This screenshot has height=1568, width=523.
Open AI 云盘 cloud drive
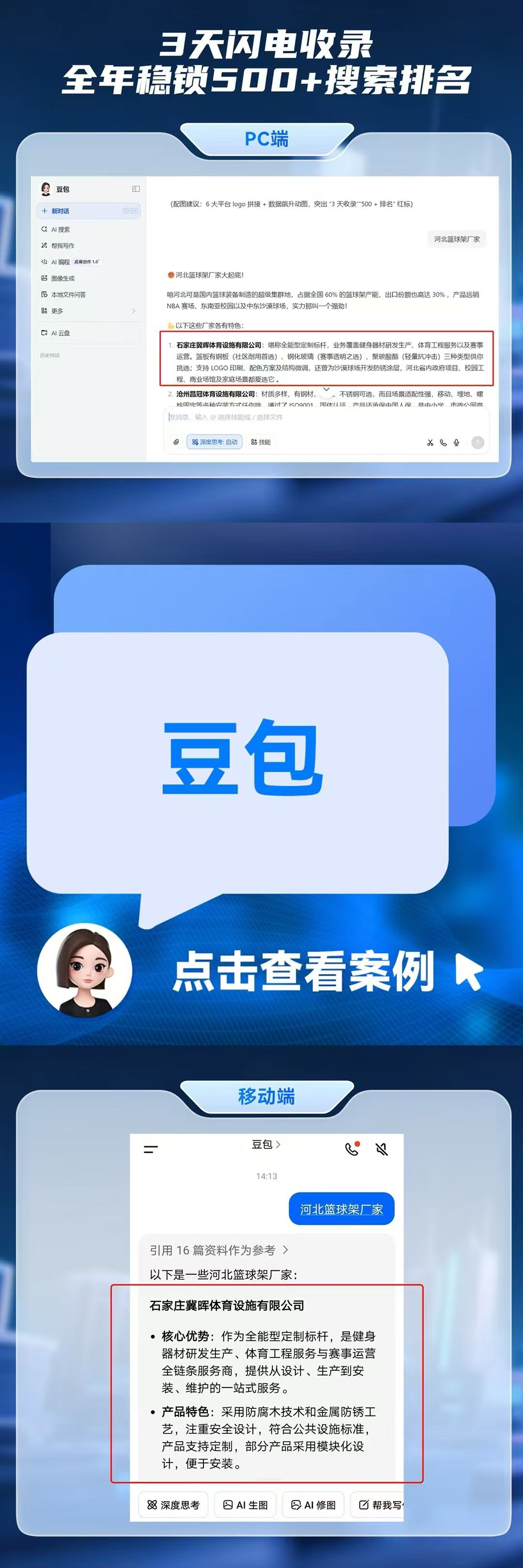click(60, 333)
